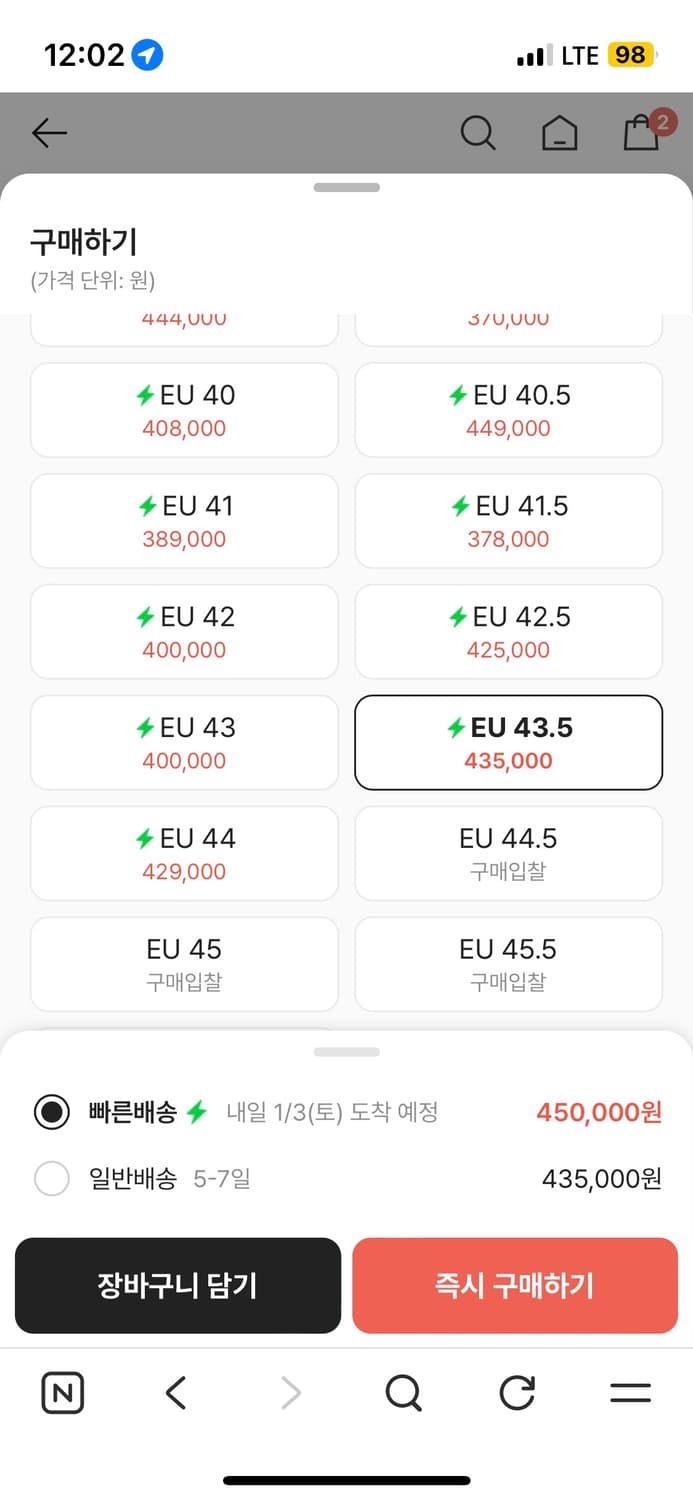Pick size EU 42.5

tap(508, 632)
